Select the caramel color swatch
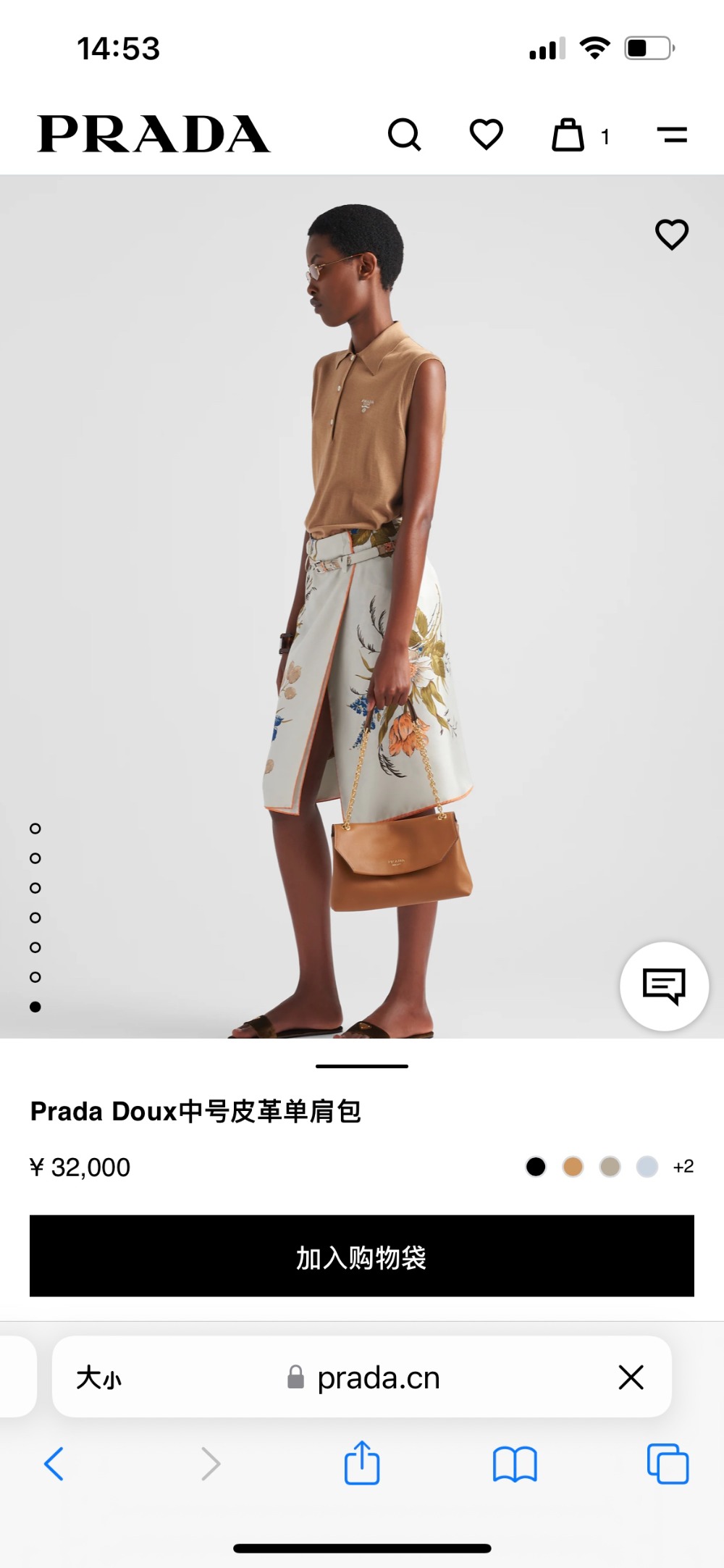 [x=573, y=1167]
